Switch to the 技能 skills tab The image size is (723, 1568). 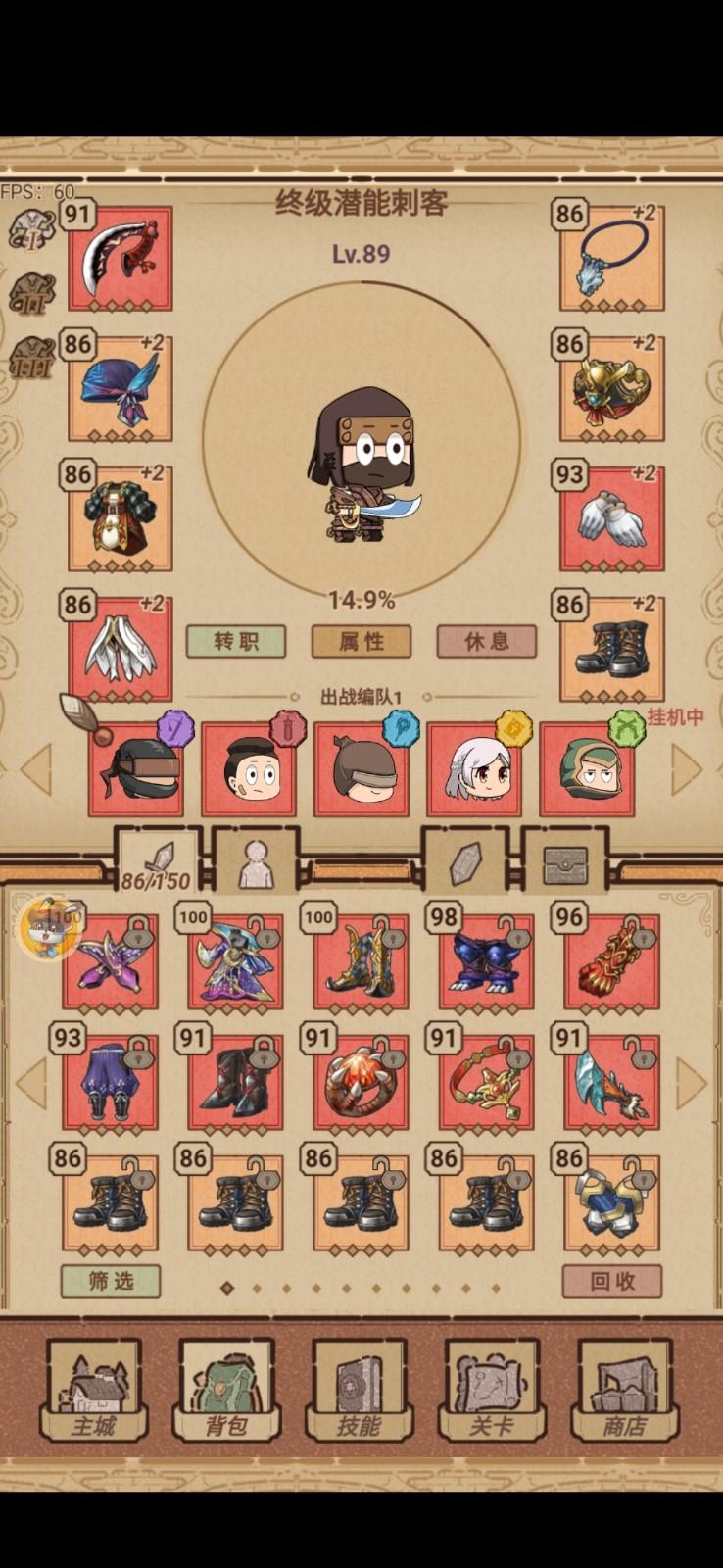pyautogui.click(x=360, y=1392)
